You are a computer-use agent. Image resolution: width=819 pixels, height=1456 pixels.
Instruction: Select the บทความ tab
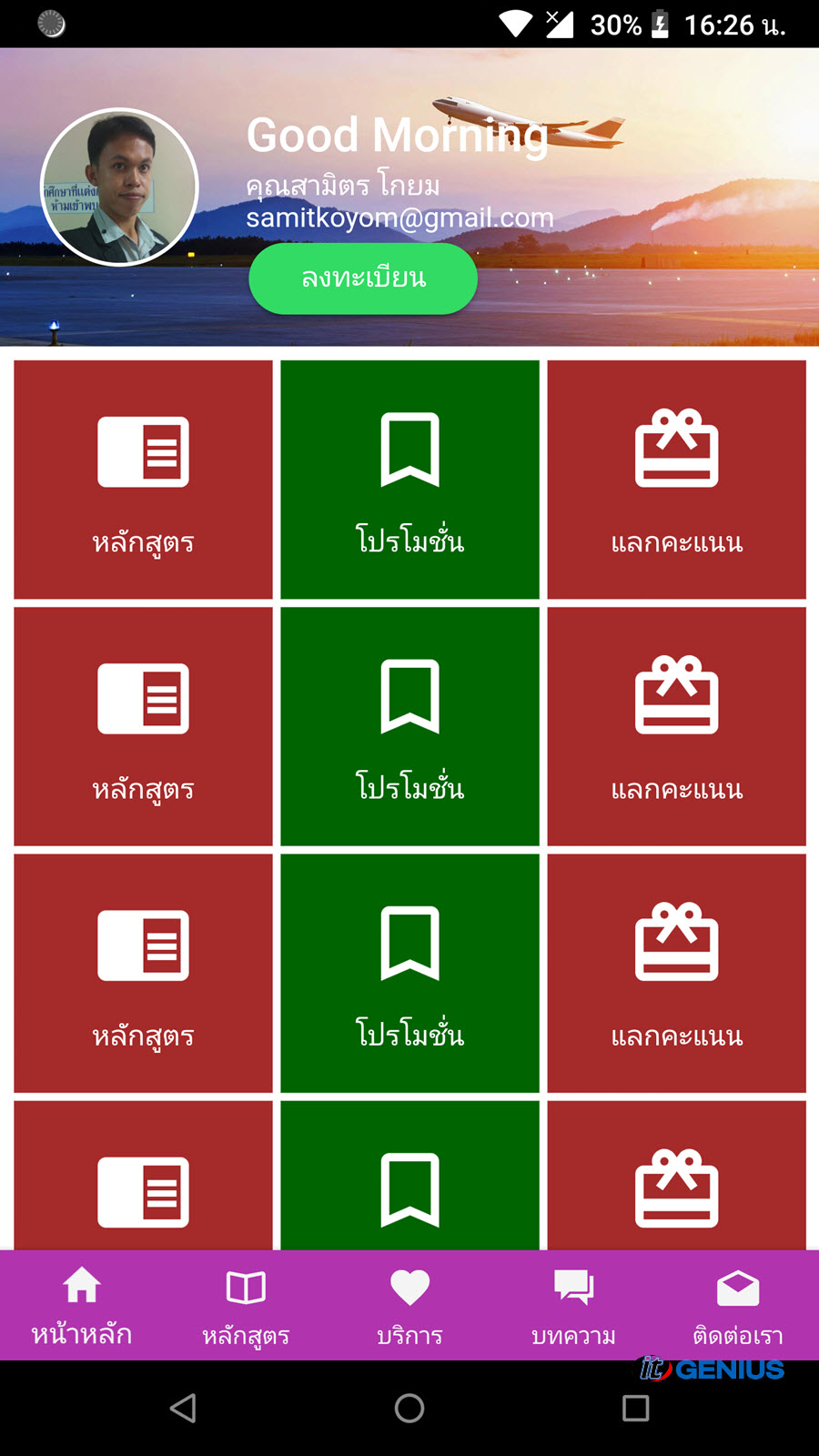573,1306
